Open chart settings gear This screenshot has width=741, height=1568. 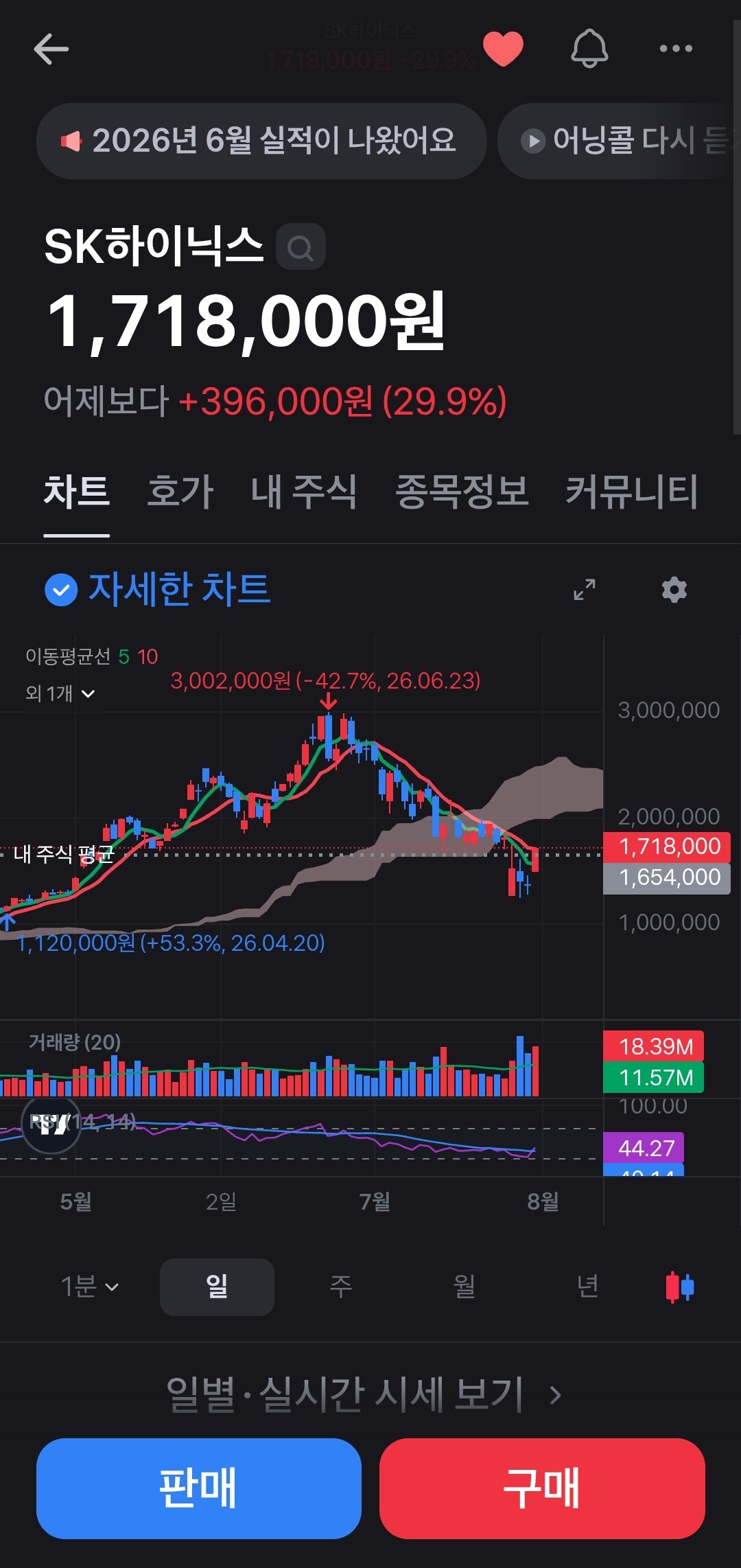click(x=674, y=590)
